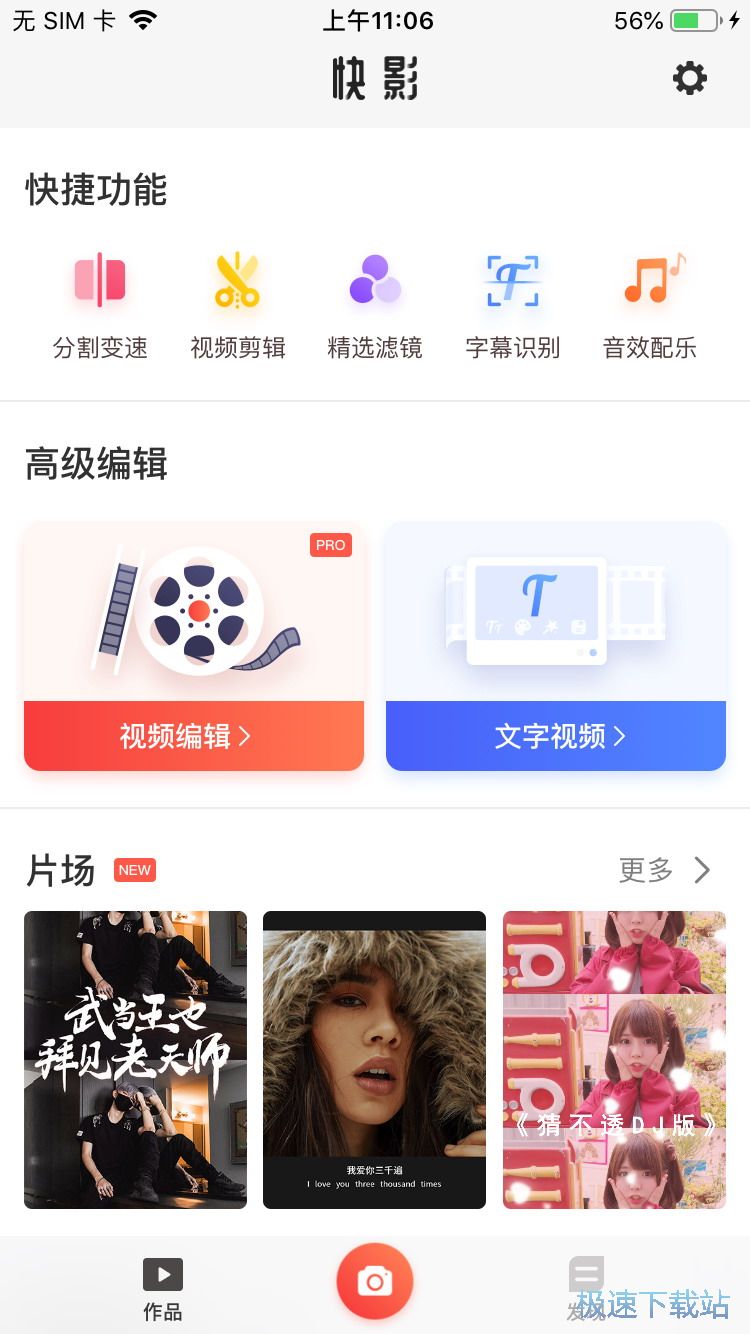Open the 《猜不透DJ版》 template

pyautogui.click(x=614, y=1059)
